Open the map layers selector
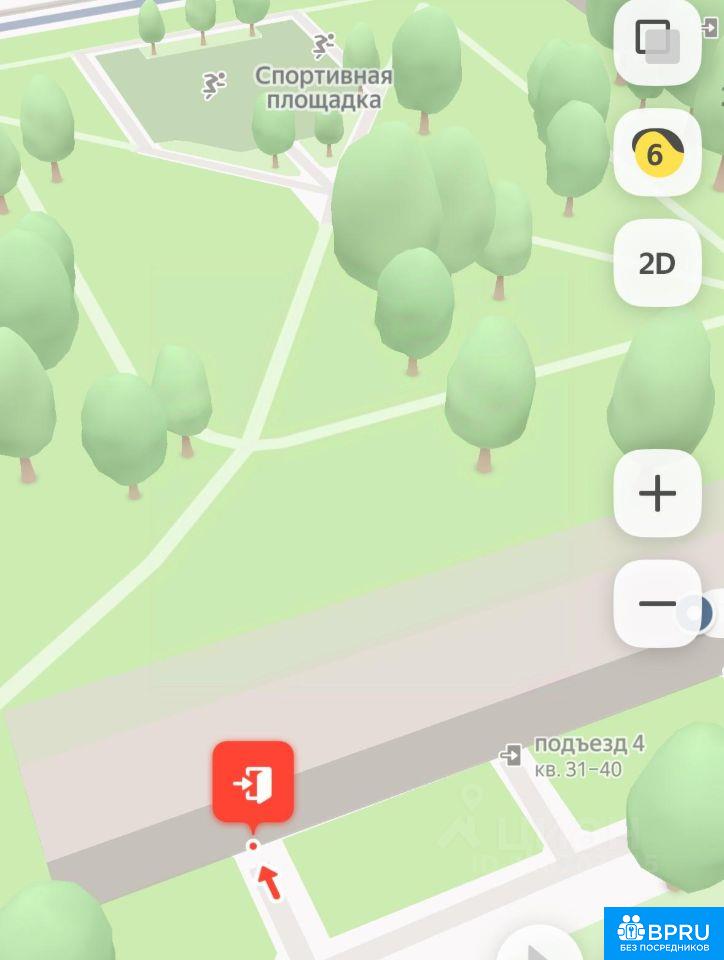The height and width of the screenshot is (960, 724). tap(657, 42)
